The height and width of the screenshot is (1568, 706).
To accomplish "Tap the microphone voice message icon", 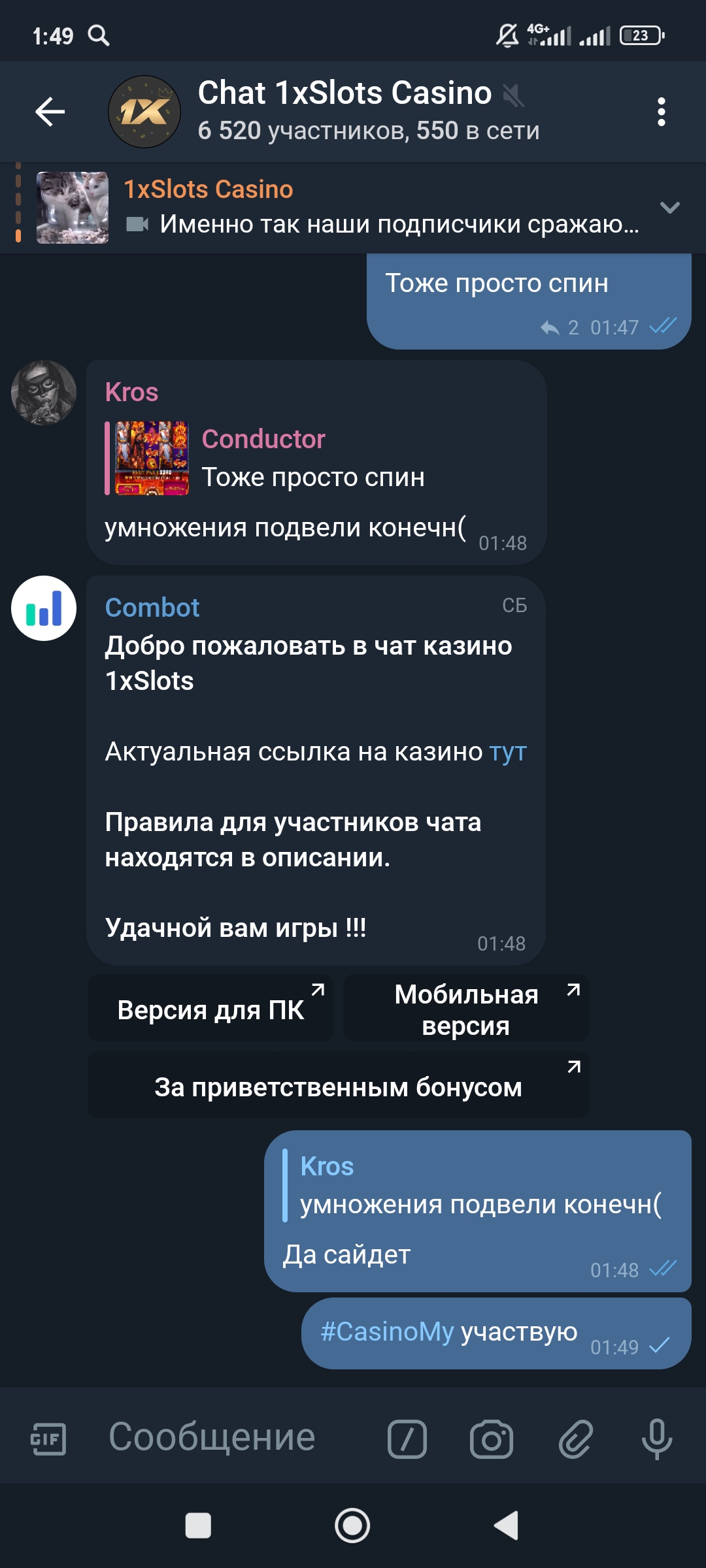I will pyautogui.click(x=657, y=1439).
